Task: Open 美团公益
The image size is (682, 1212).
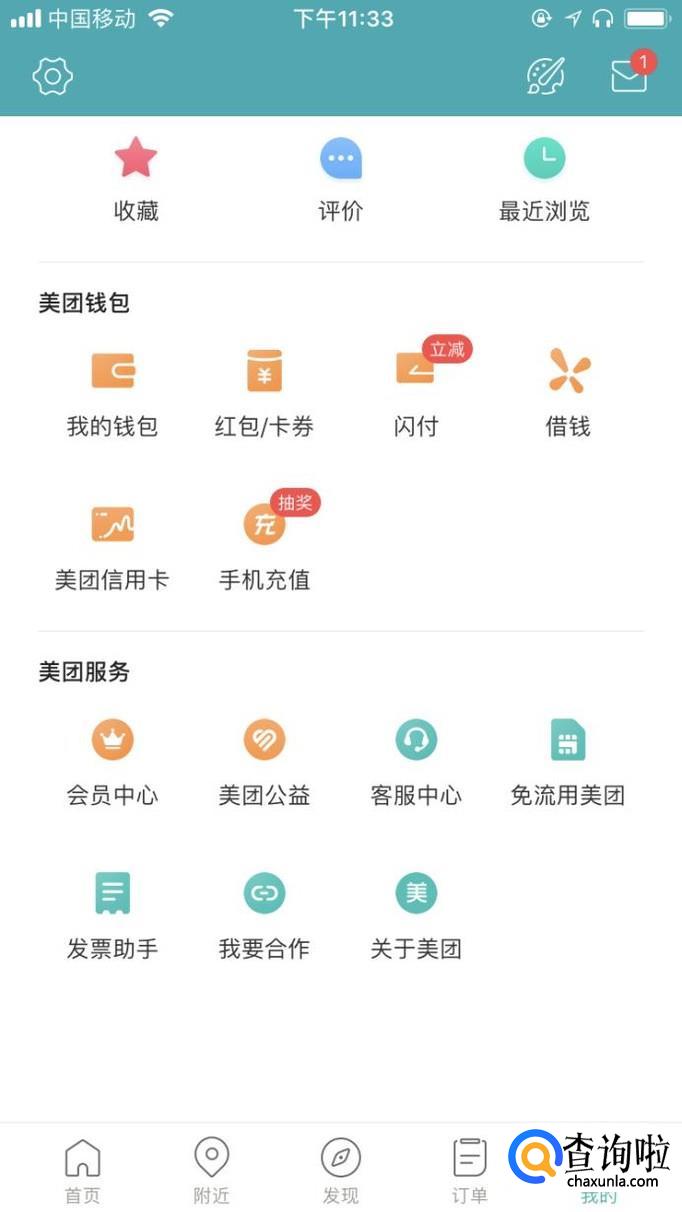Action: (x=264, y=762)
